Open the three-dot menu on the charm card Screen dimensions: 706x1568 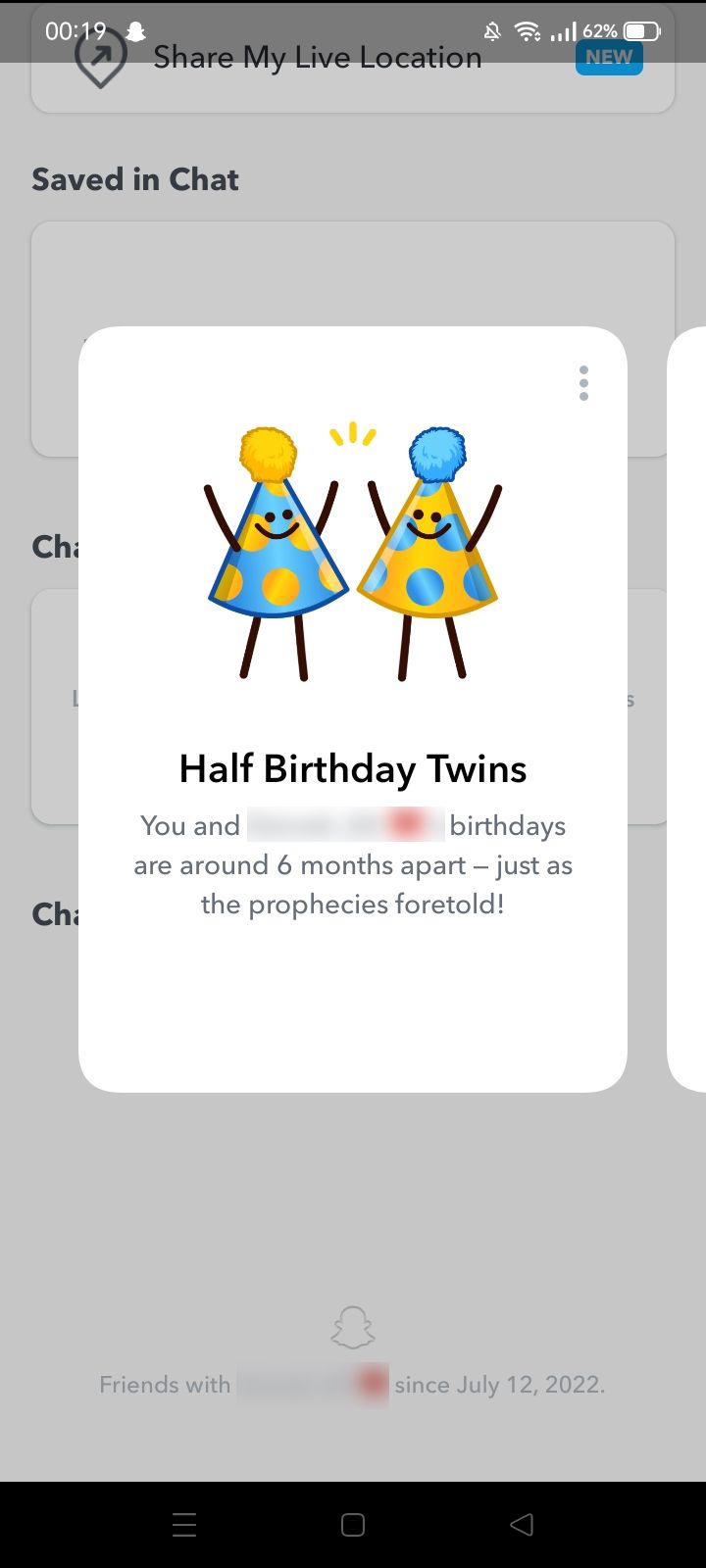pyautogui.click(x=583, y=383)
